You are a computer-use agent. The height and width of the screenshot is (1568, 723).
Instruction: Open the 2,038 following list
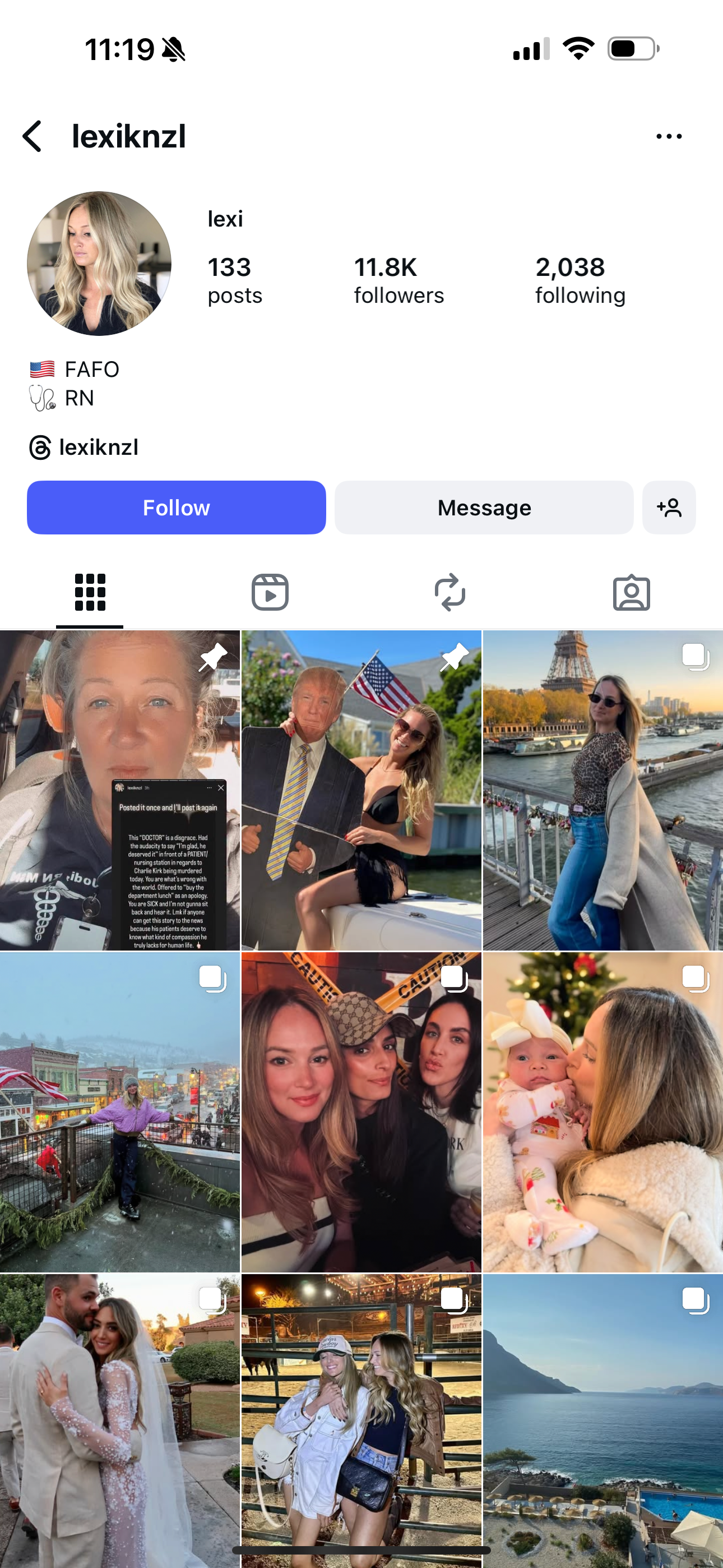(580, 280)
